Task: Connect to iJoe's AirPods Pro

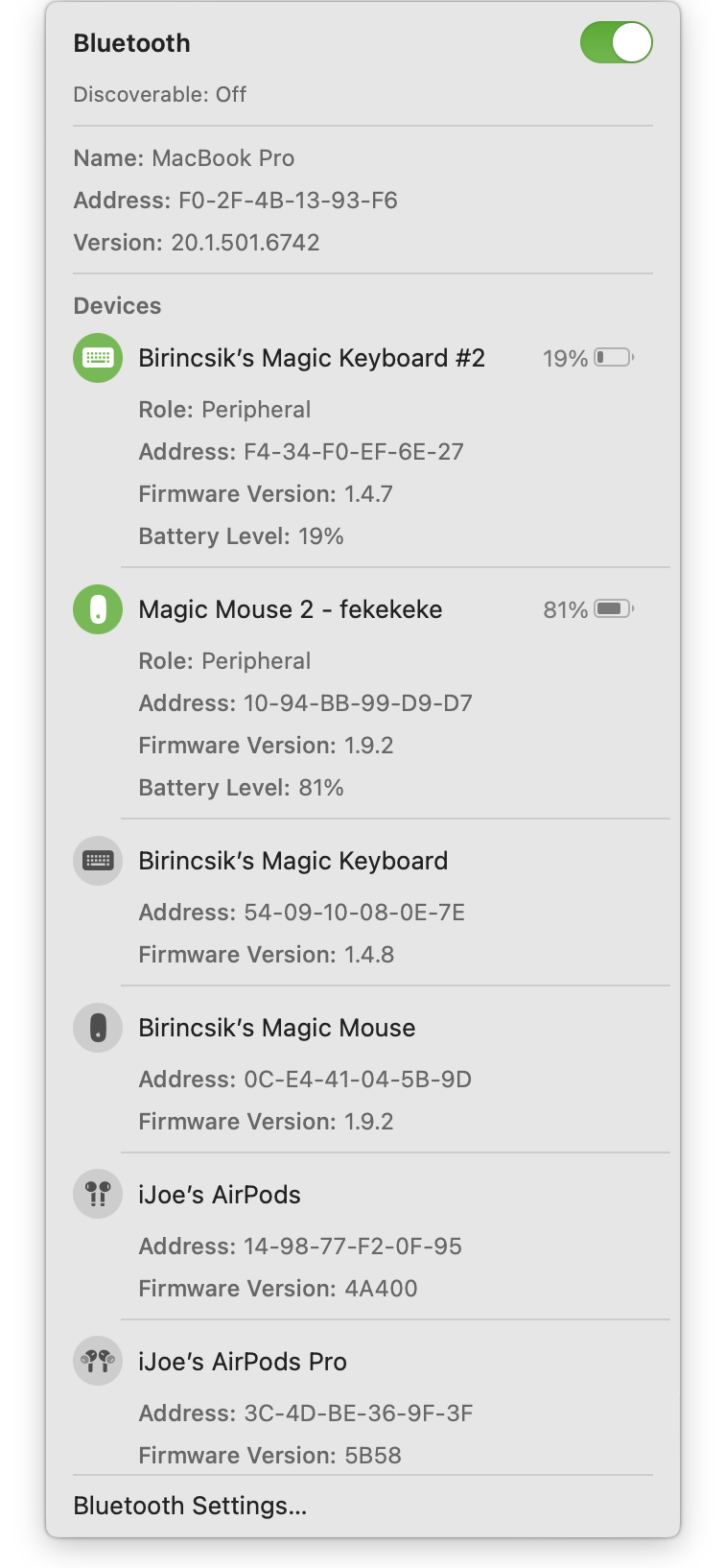Action: [362, 1362]
